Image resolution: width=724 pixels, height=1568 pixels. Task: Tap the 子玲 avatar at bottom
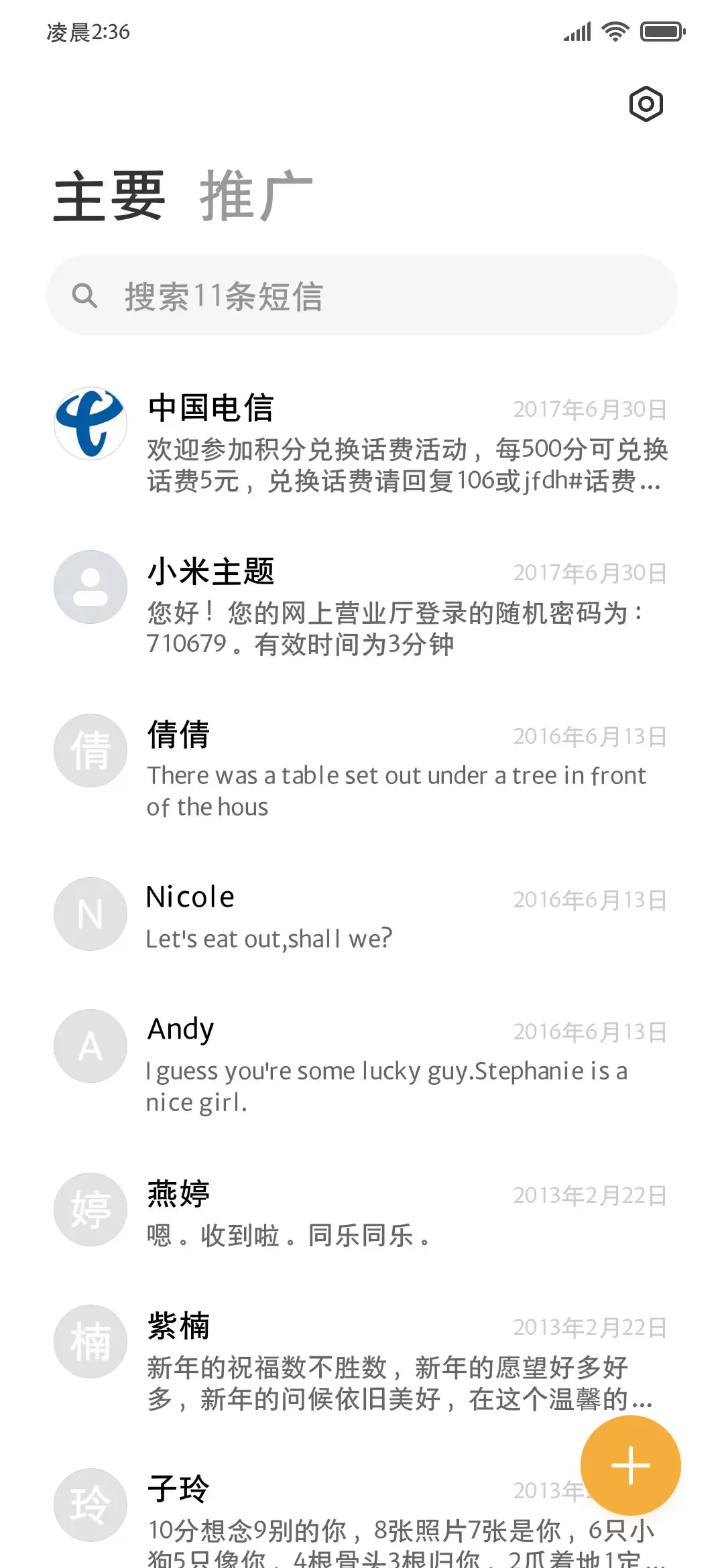[90, 1504]
